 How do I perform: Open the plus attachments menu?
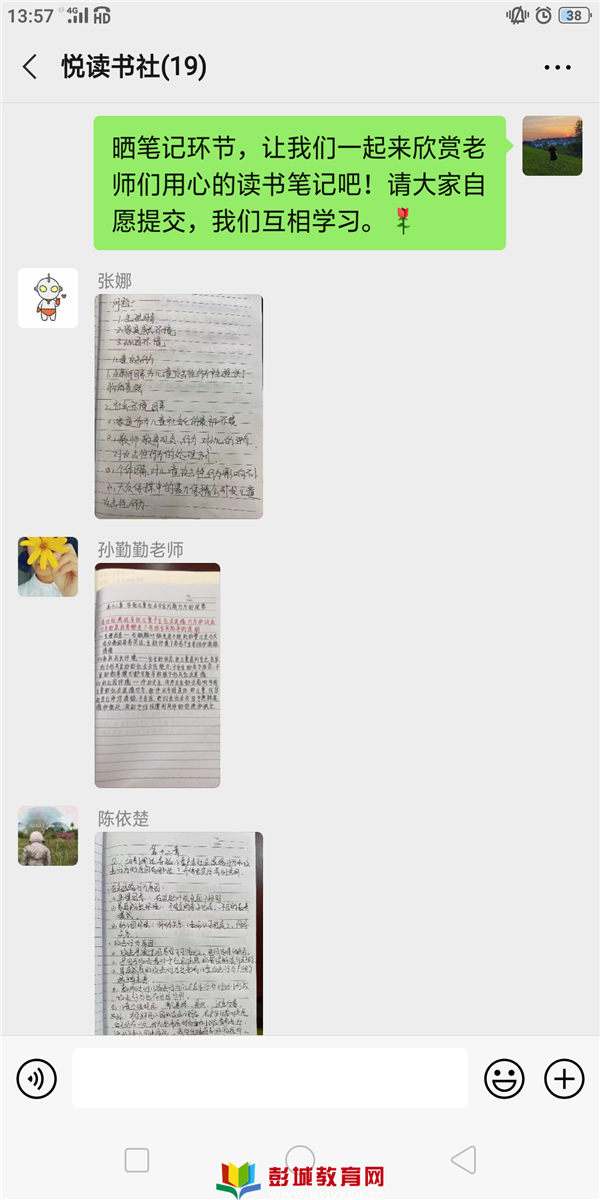(x=563, y=1078)
